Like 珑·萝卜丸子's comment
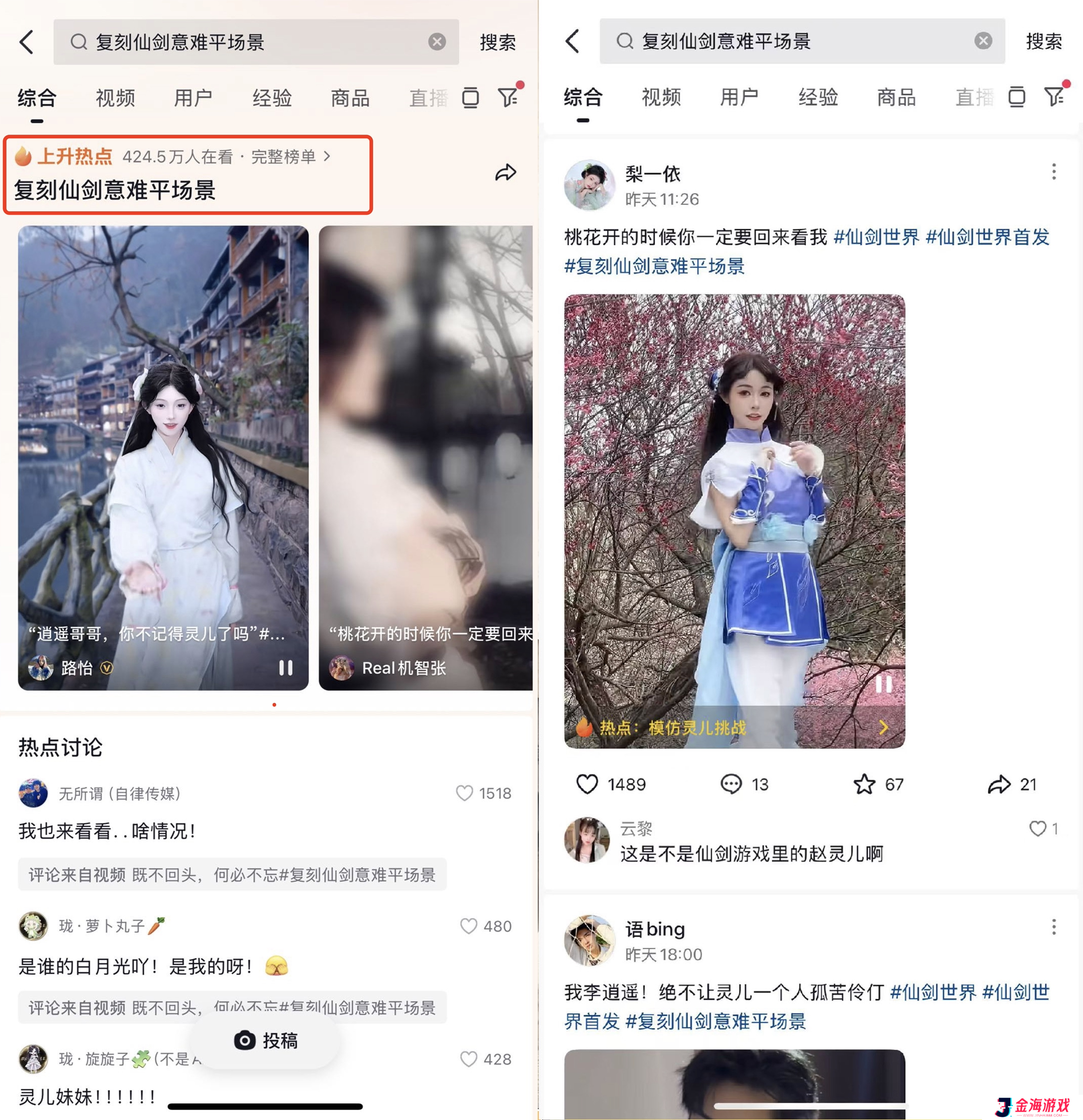 pyautogui.click(x=468, y=926)
